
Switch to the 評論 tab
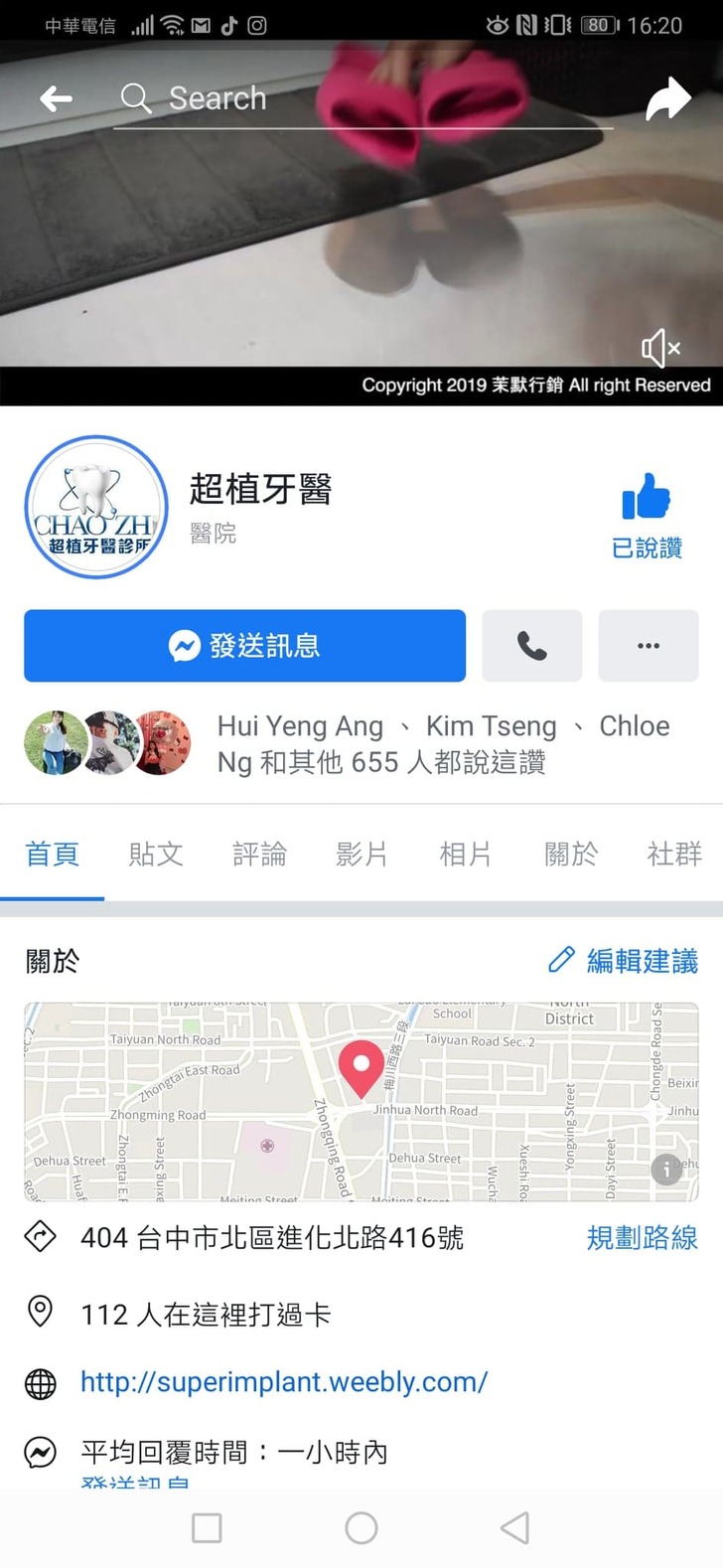point(259,854)
